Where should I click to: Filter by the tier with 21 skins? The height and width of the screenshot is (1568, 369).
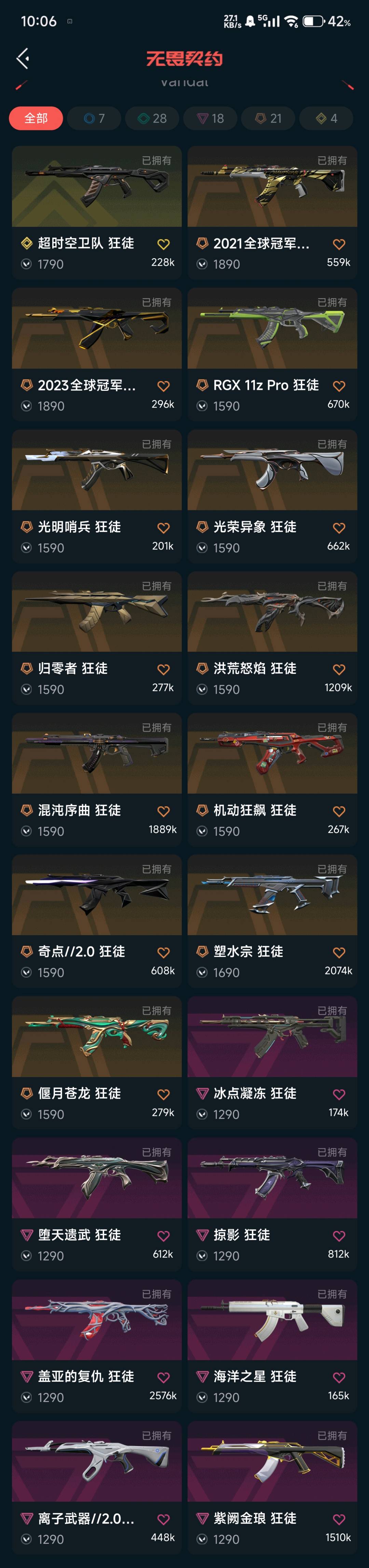tap(268, 118)
